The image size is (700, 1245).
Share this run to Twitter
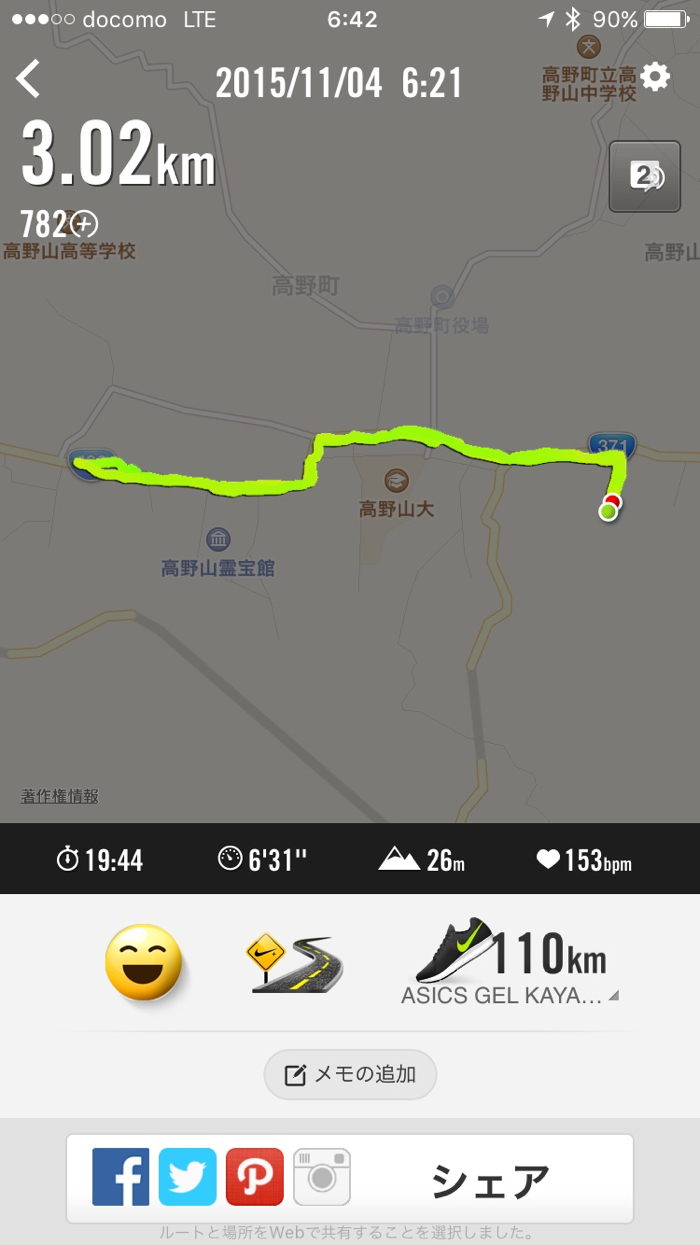click(187, 1177)
